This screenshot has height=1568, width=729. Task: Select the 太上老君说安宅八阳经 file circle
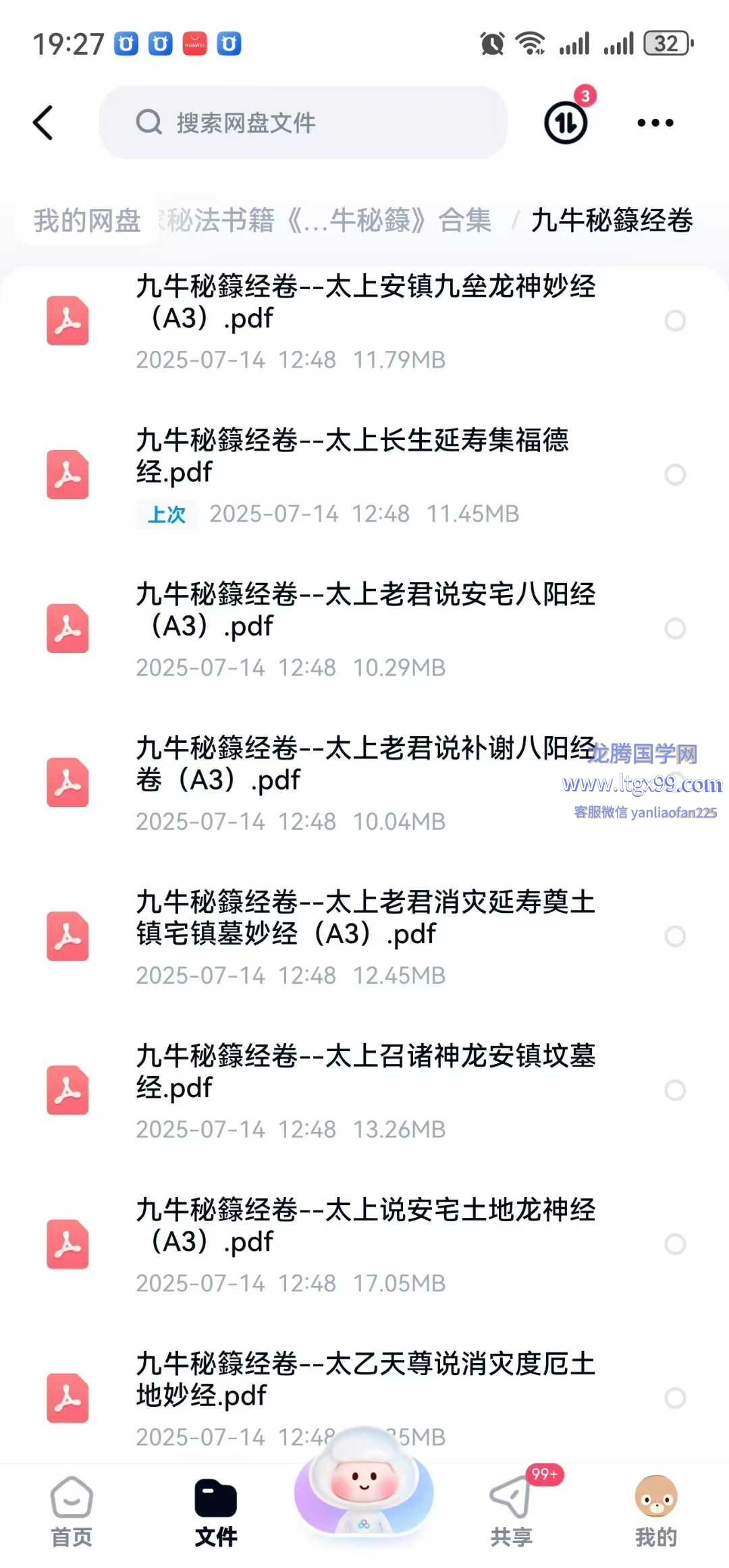coord(675,629)
